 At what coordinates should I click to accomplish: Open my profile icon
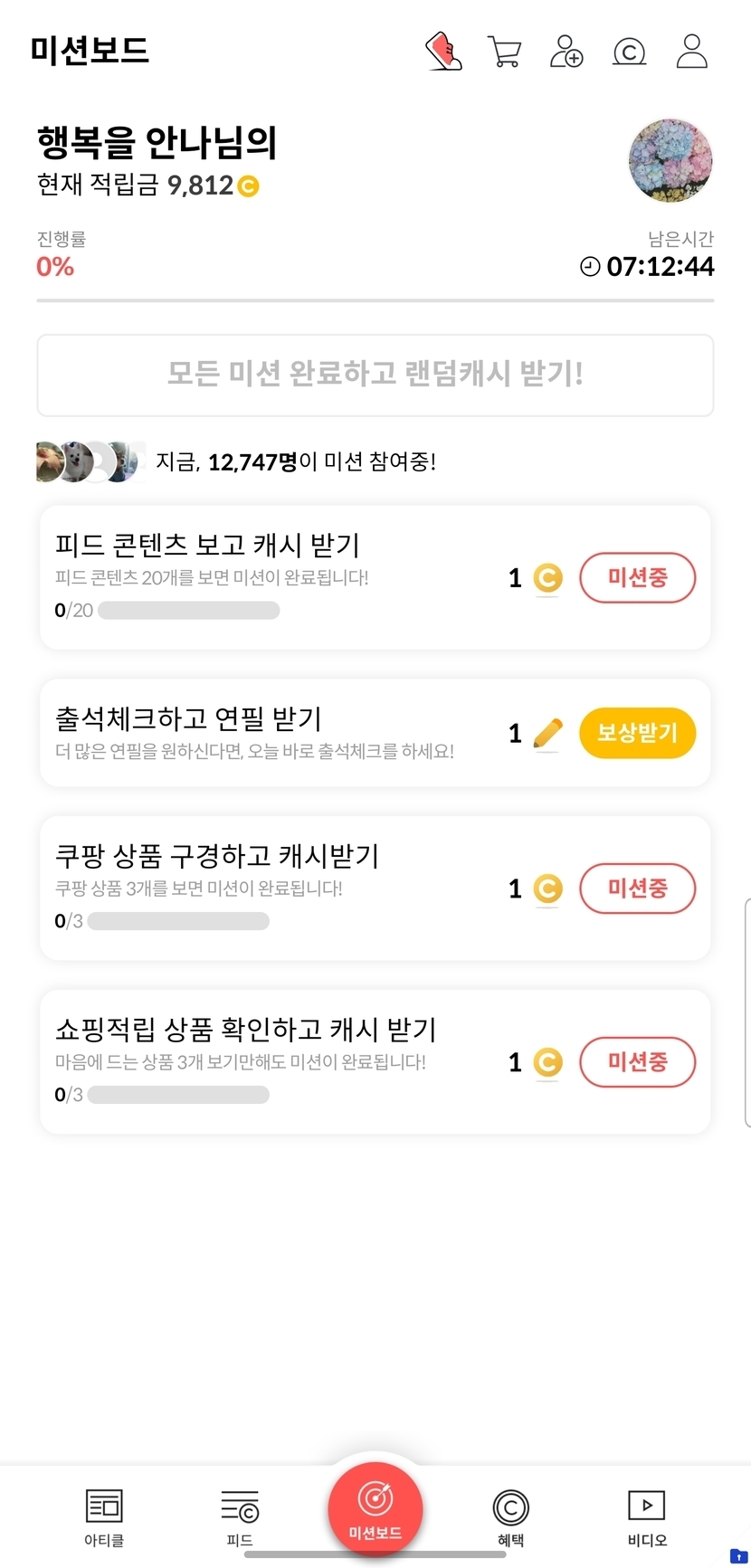(x=692, y=52)
